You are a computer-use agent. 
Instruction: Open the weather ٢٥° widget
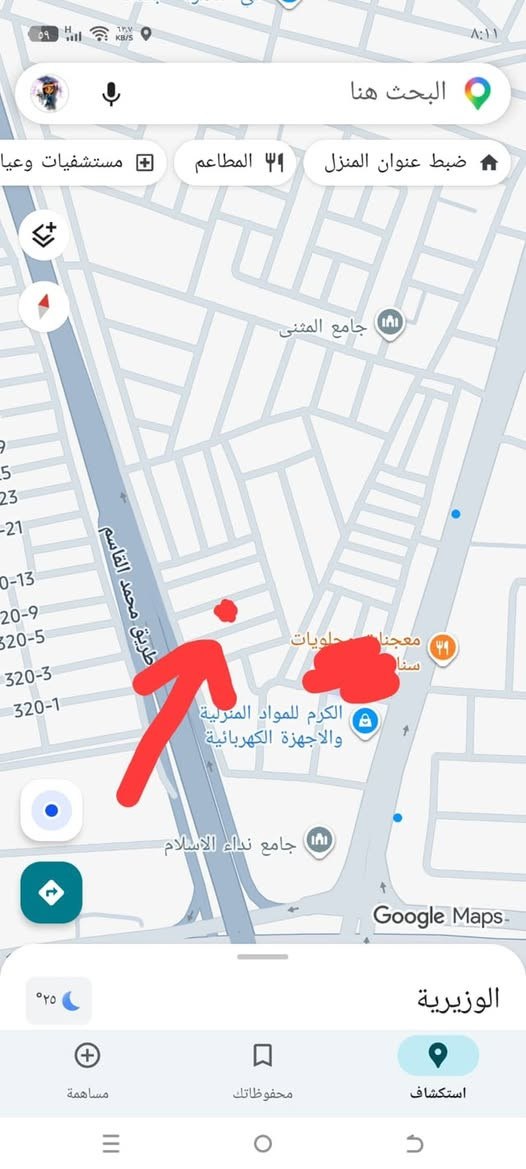point(59,1000)
